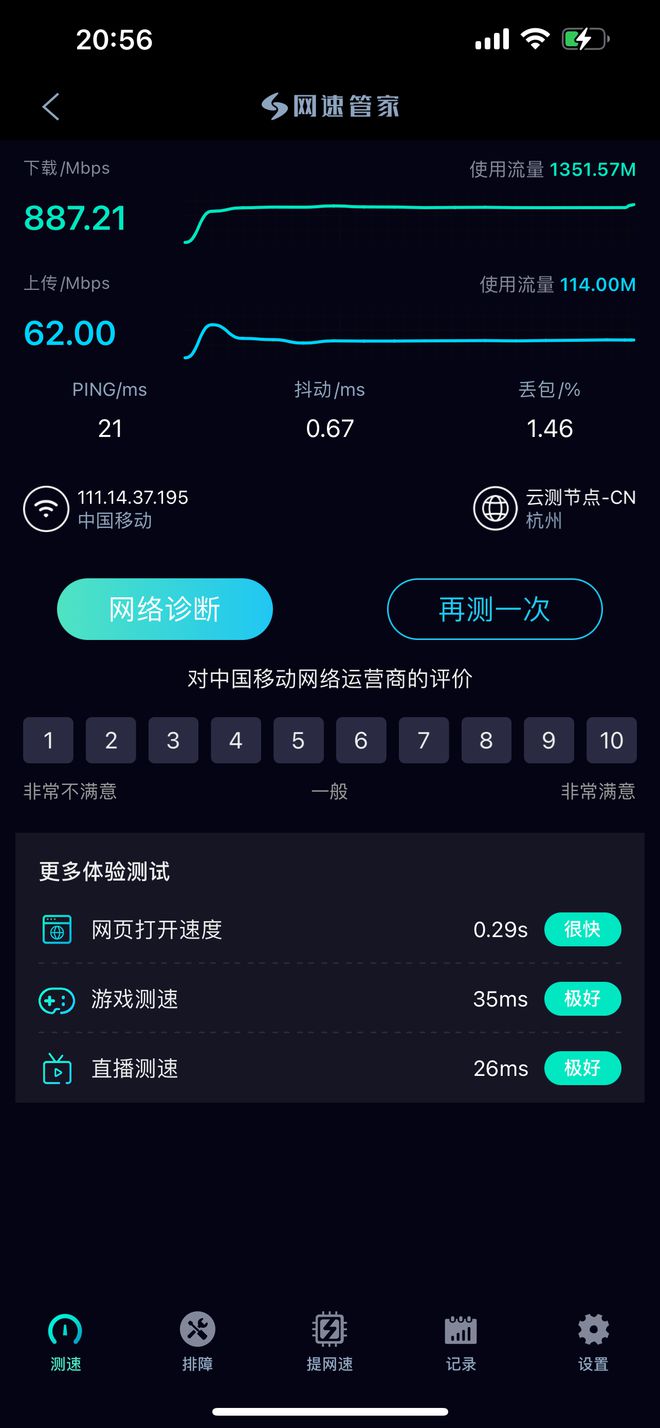The width and height of the screenshot is (660, 1428).
Task: Select rating 3 for the operator
Action: coord(173,740)
